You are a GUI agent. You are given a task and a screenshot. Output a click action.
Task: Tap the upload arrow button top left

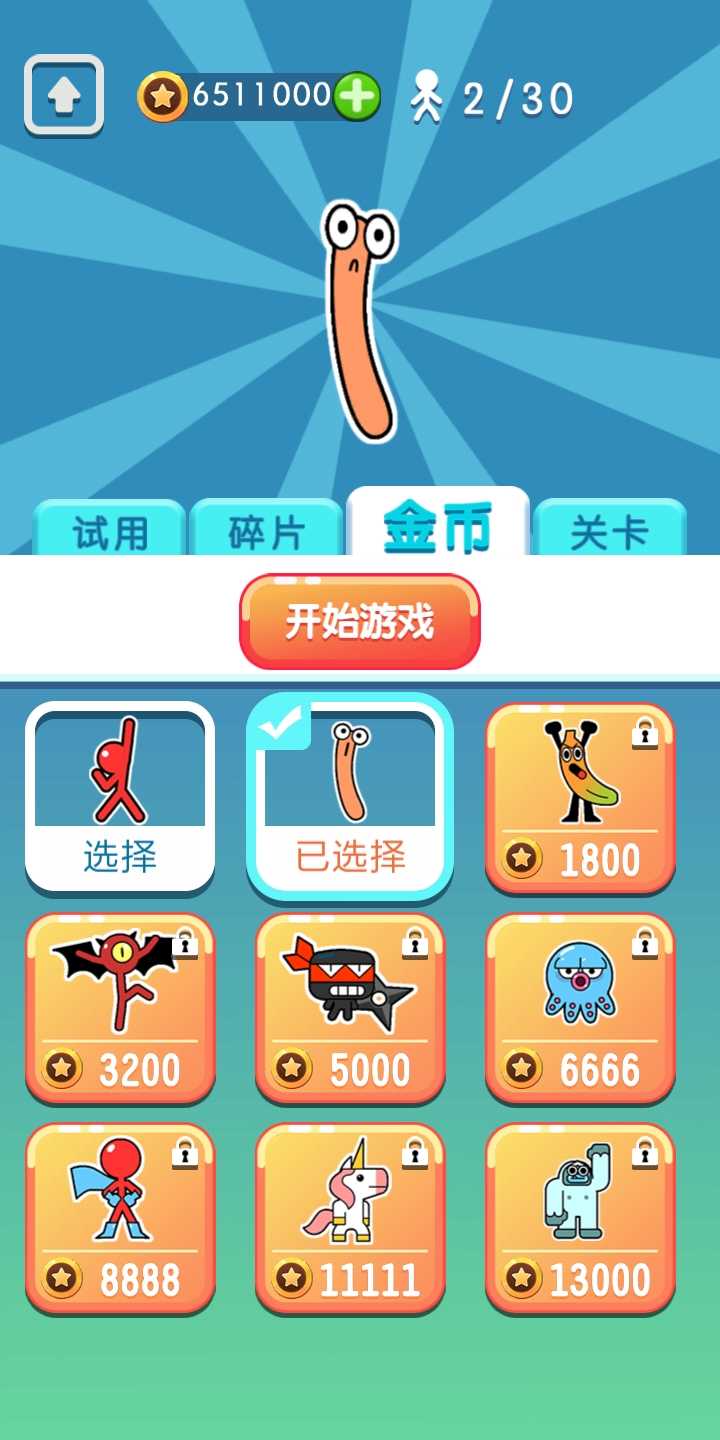point(64,95)
